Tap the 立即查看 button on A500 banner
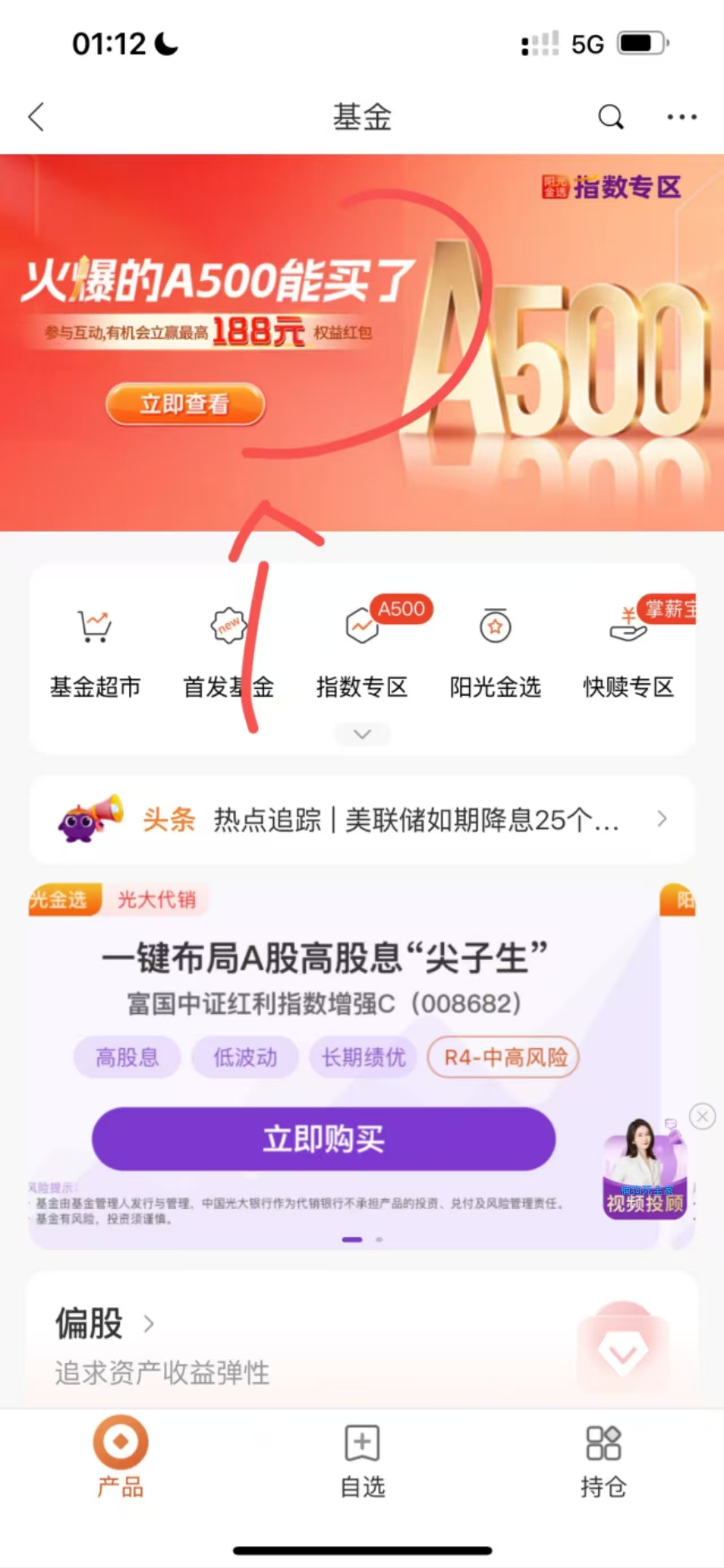The width and height of the screenshot is (724, 1568). [185, 404]
